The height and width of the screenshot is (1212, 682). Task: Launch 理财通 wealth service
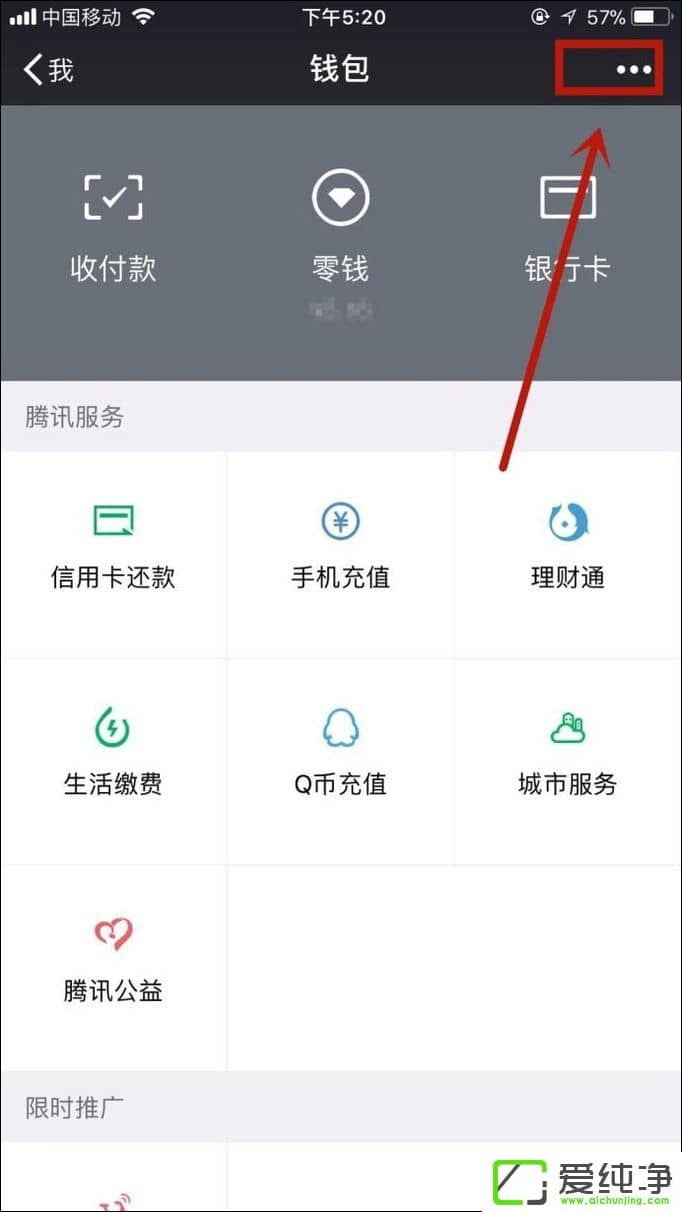(567, 548)
